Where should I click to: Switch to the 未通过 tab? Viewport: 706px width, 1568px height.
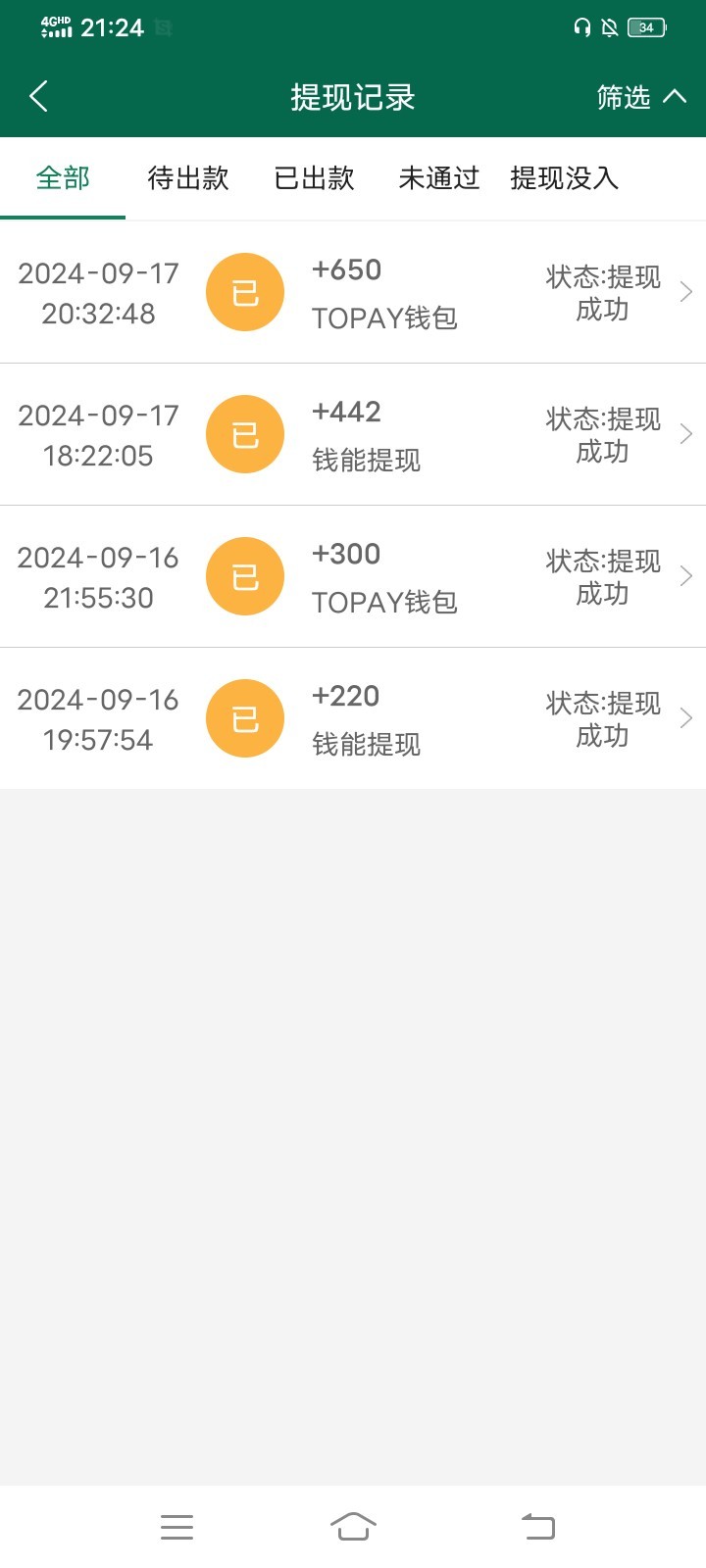pos(439,178)
